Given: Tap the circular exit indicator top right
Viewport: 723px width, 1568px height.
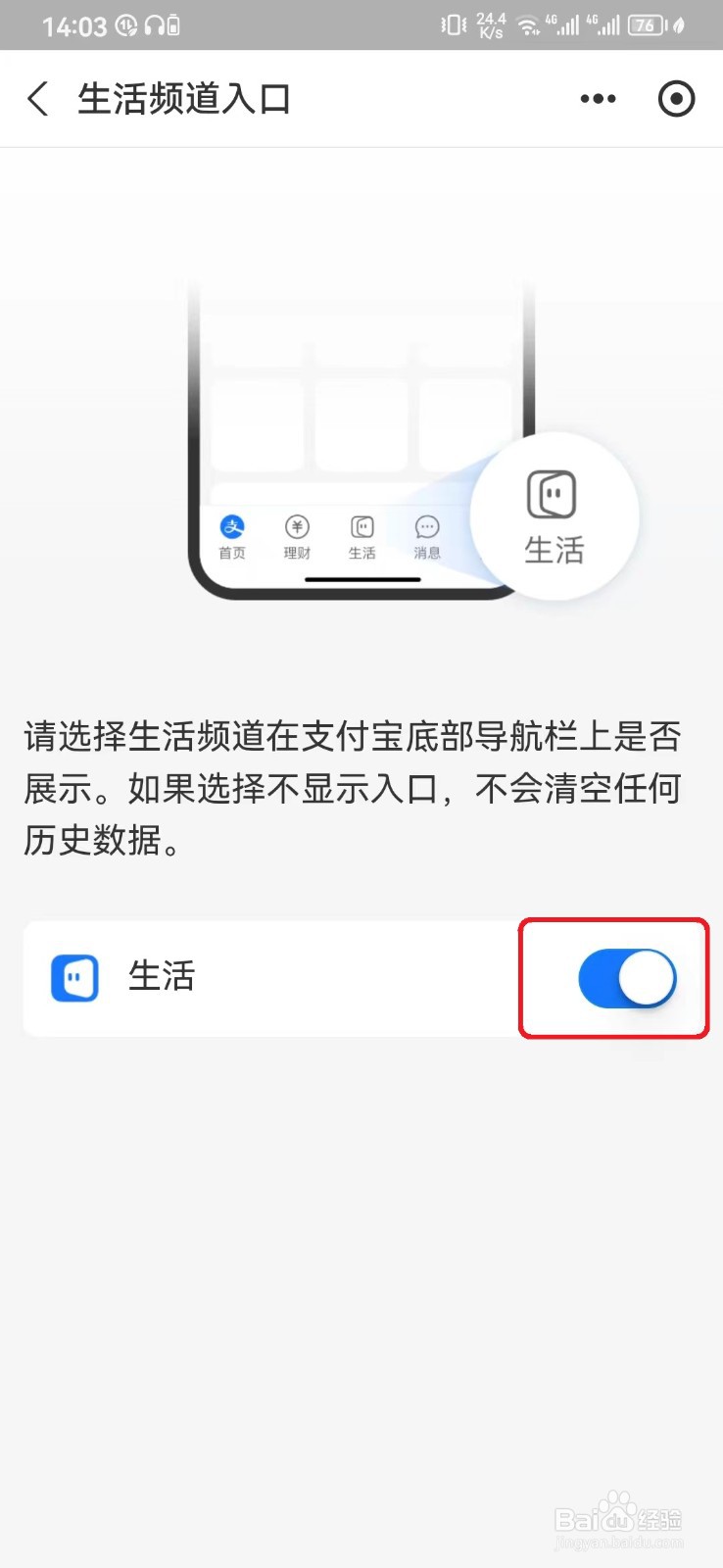Looking at the screenshot, I should 676,98.
